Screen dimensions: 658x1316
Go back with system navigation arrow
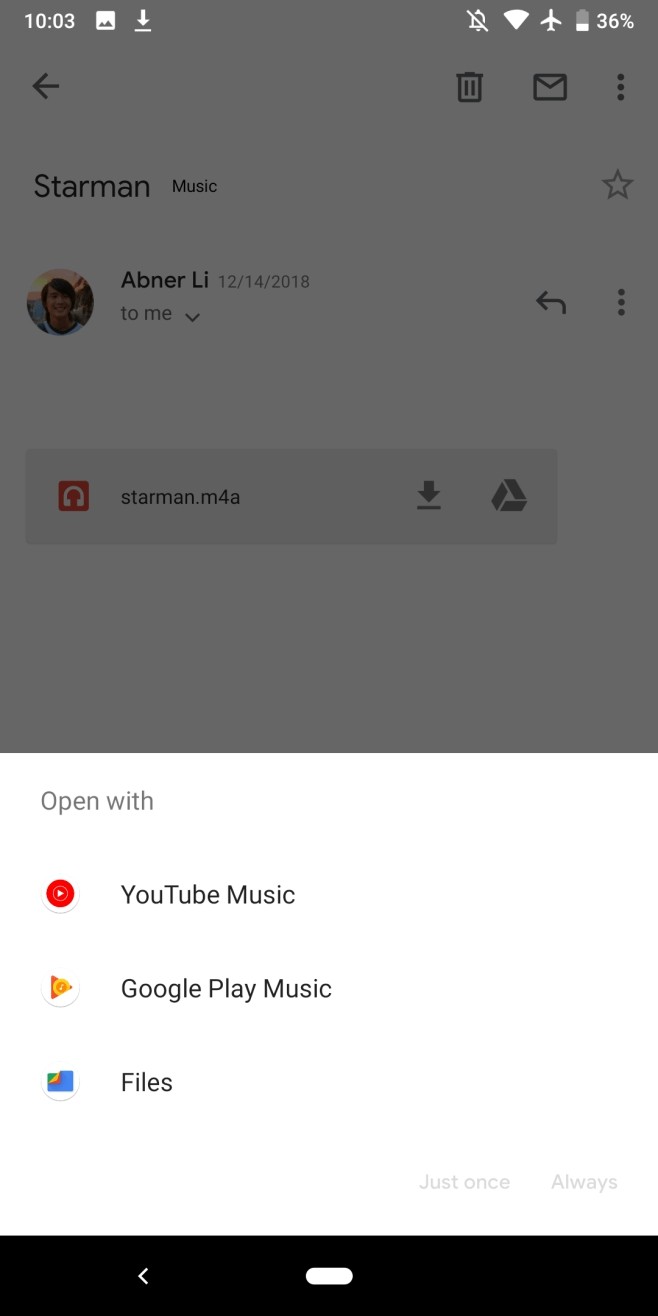(x=143, y=1275)
